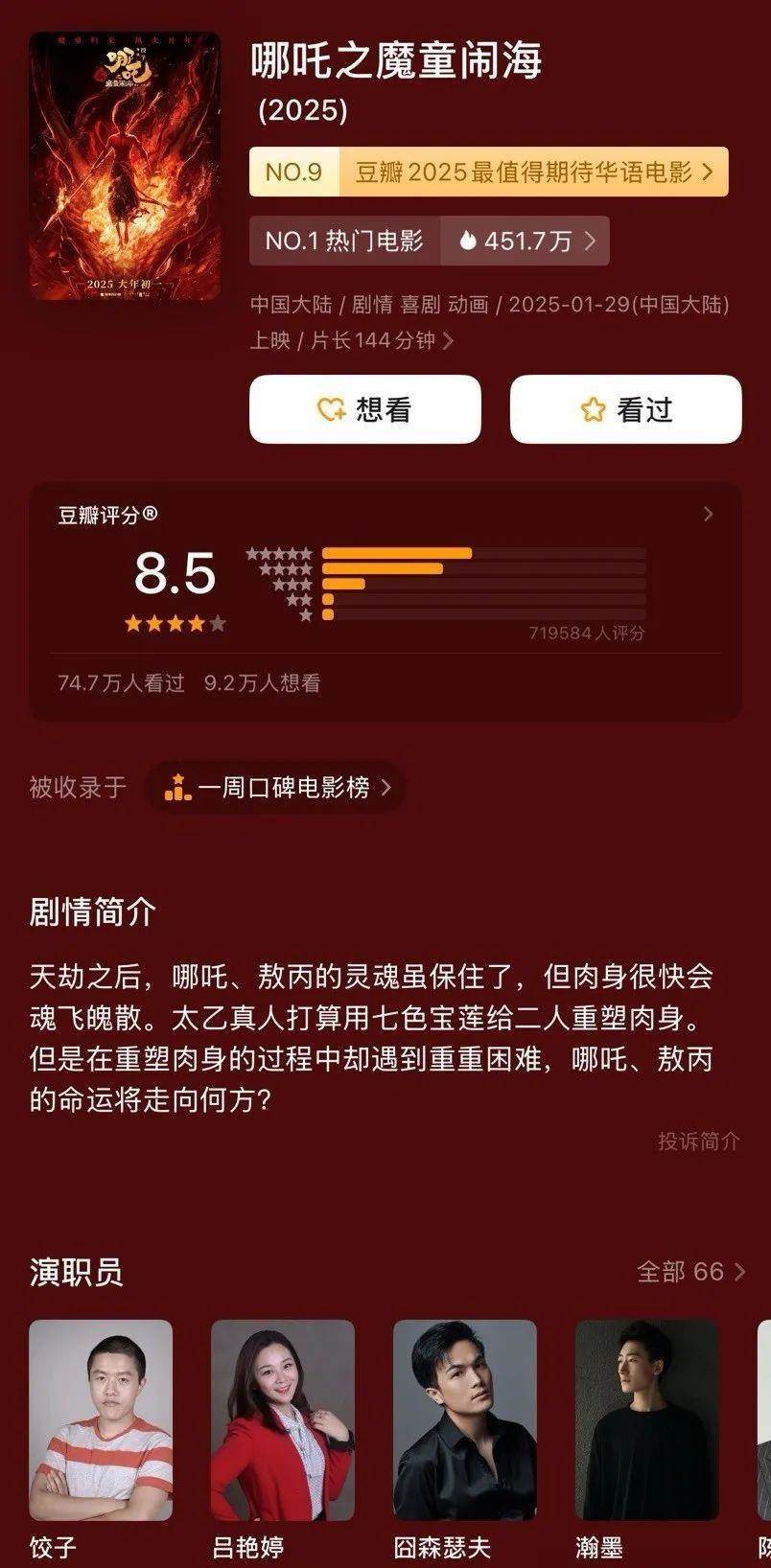
Task: Tap 投诉简介 to report the synopsis
Action: click(698, 1141)
